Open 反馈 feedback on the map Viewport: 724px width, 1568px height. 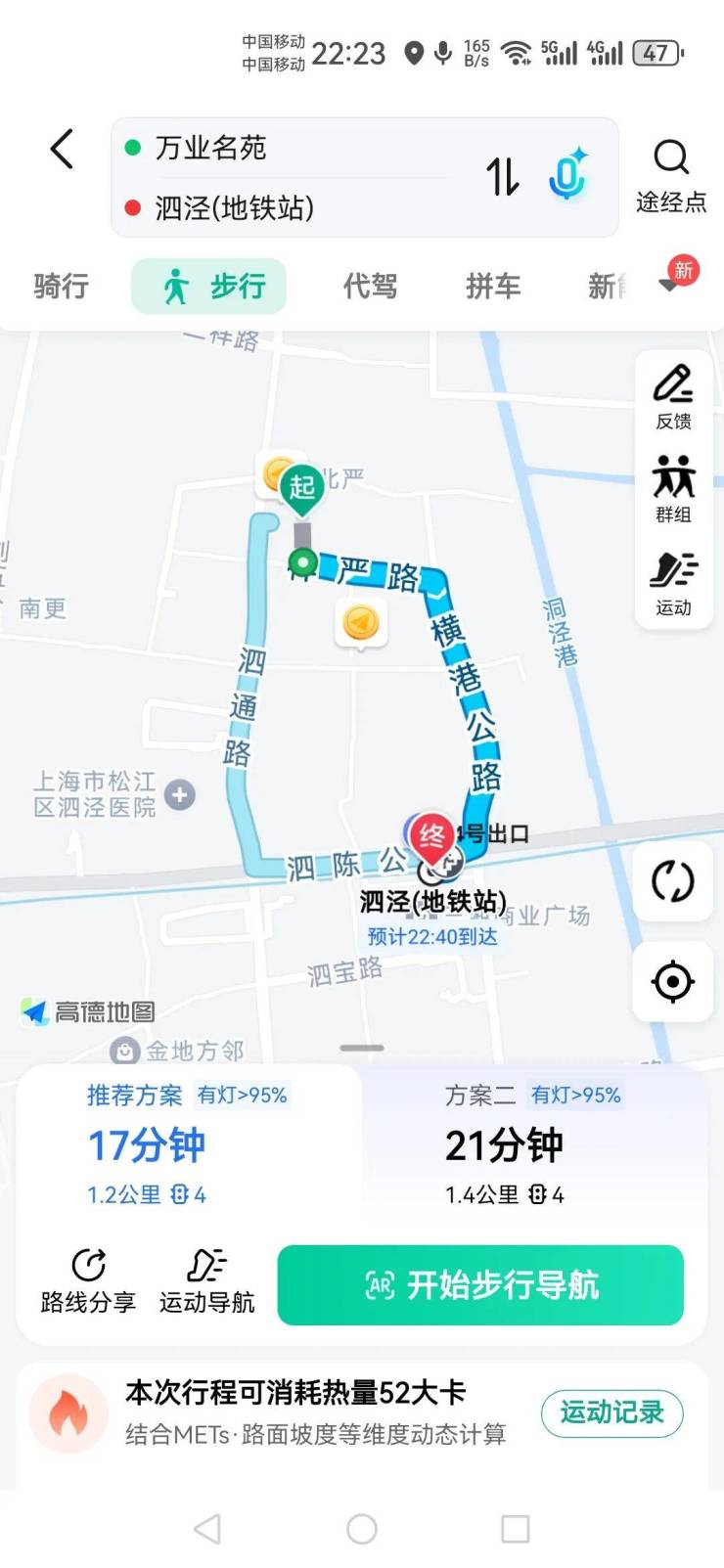coord(673,397)
